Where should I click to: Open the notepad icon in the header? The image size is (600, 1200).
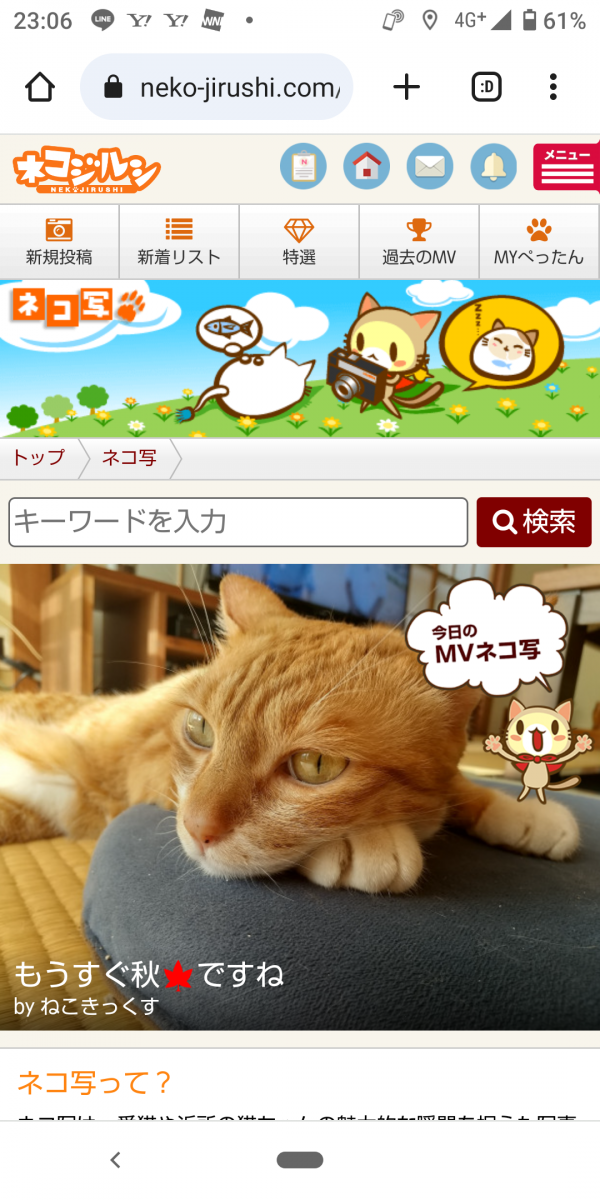[302, 167]
